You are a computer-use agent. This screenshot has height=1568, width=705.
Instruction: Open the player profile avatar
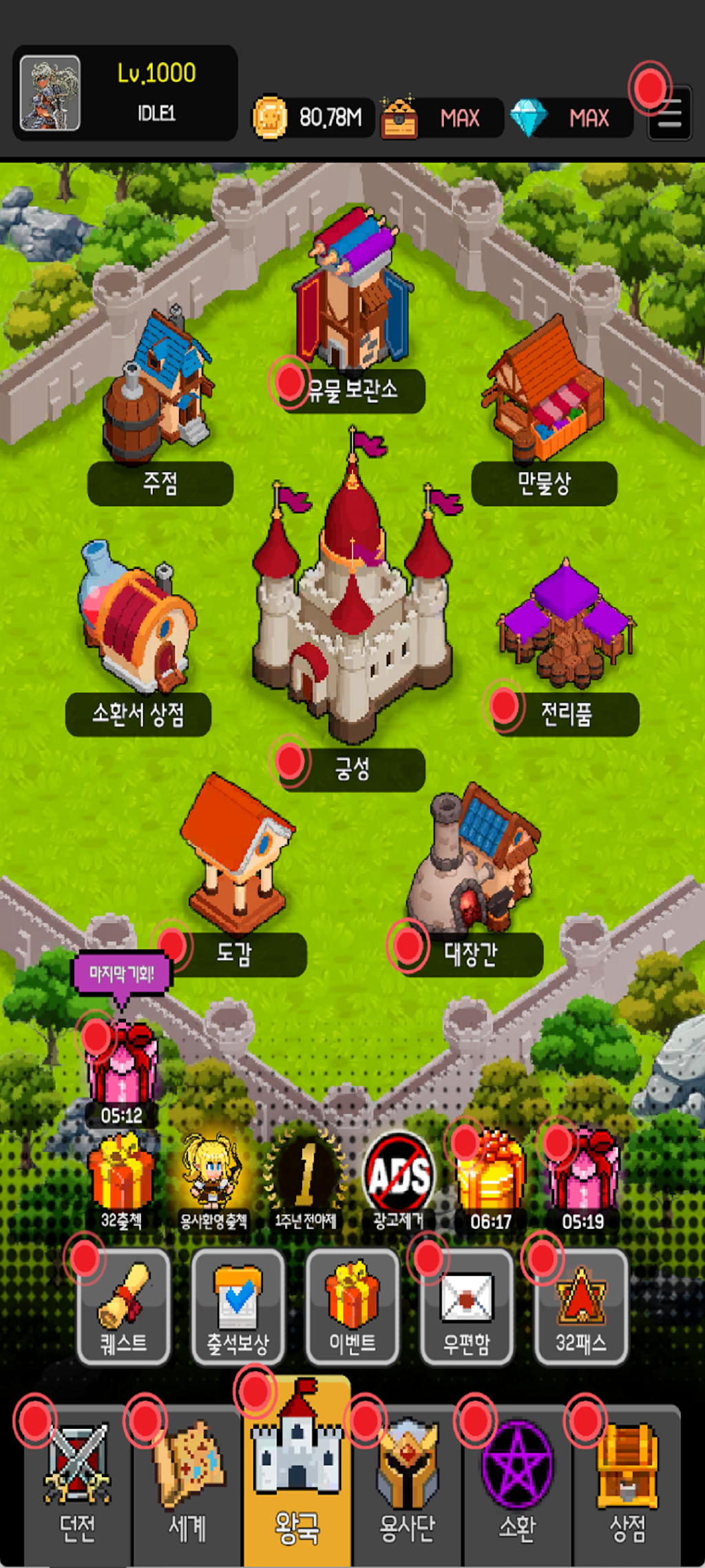click(50, 94)
